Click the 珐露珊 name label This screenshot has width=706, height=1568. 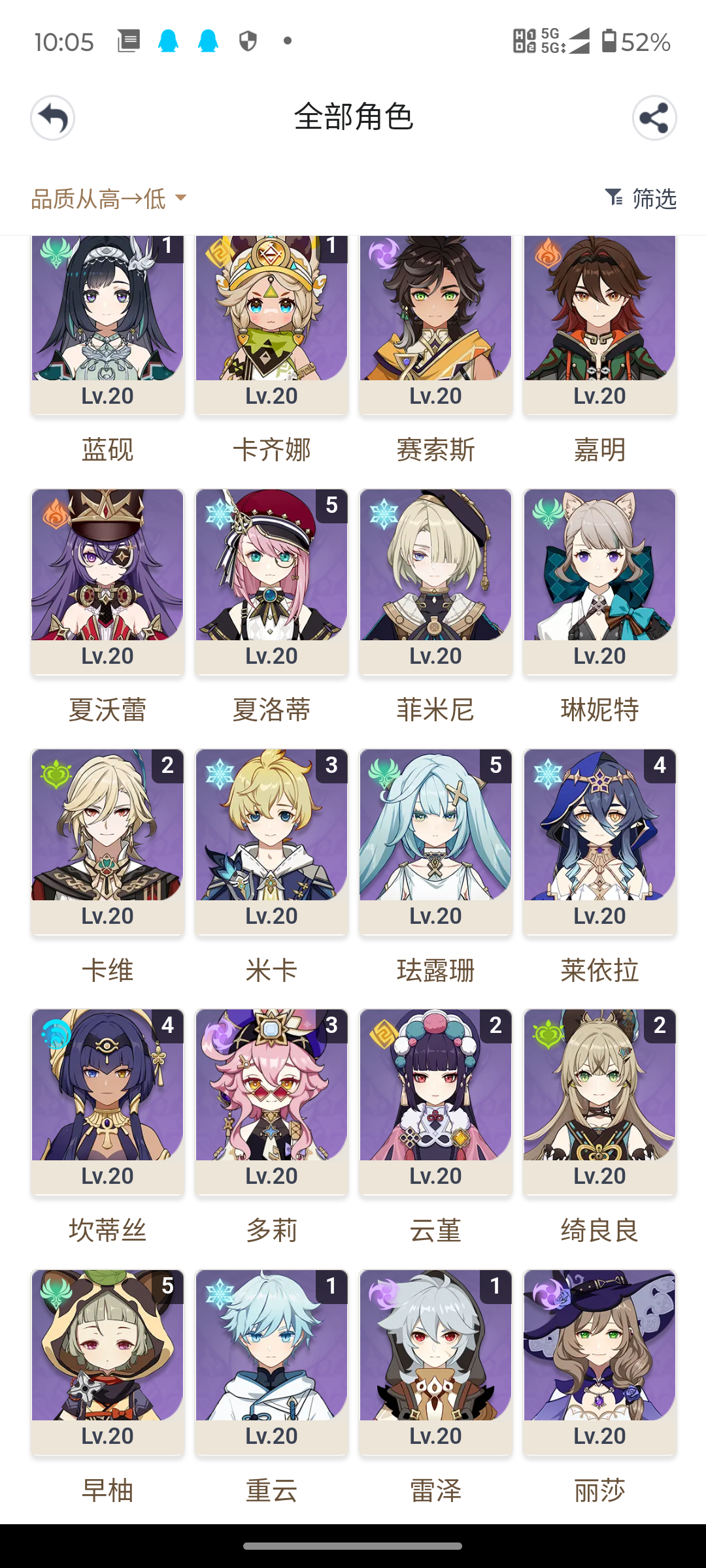pyautogui.click(x=435, y=972)
